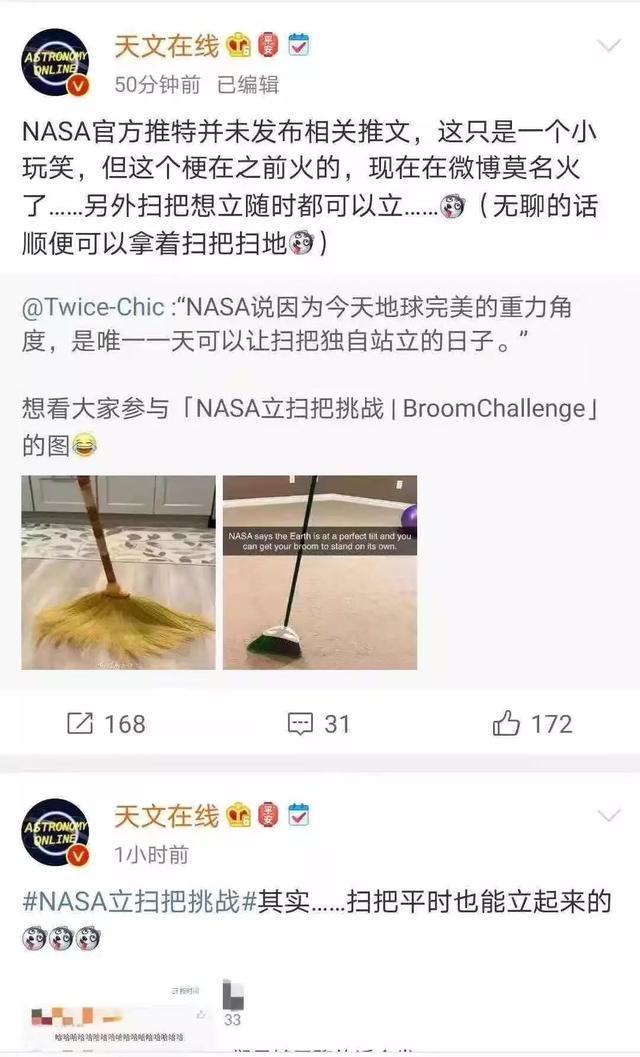View the green broom photo
Viewport: 640px width, 1057px height.
[320, 572]
